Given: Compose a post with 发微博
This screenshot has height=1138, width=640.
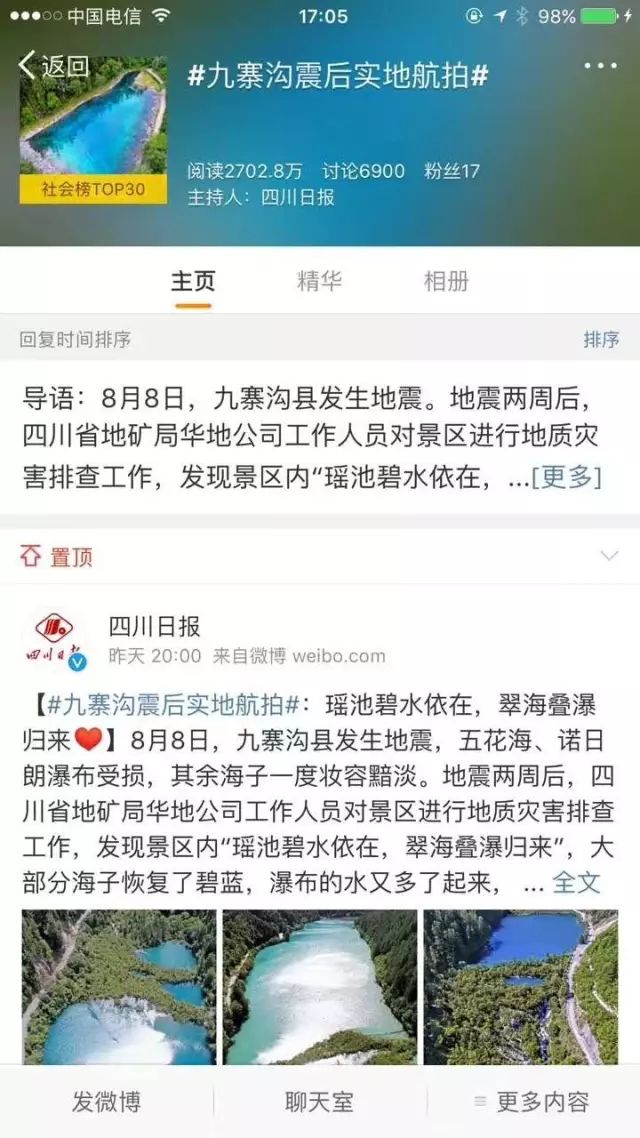Looking at the screenshot, I should coord(106,1102).
